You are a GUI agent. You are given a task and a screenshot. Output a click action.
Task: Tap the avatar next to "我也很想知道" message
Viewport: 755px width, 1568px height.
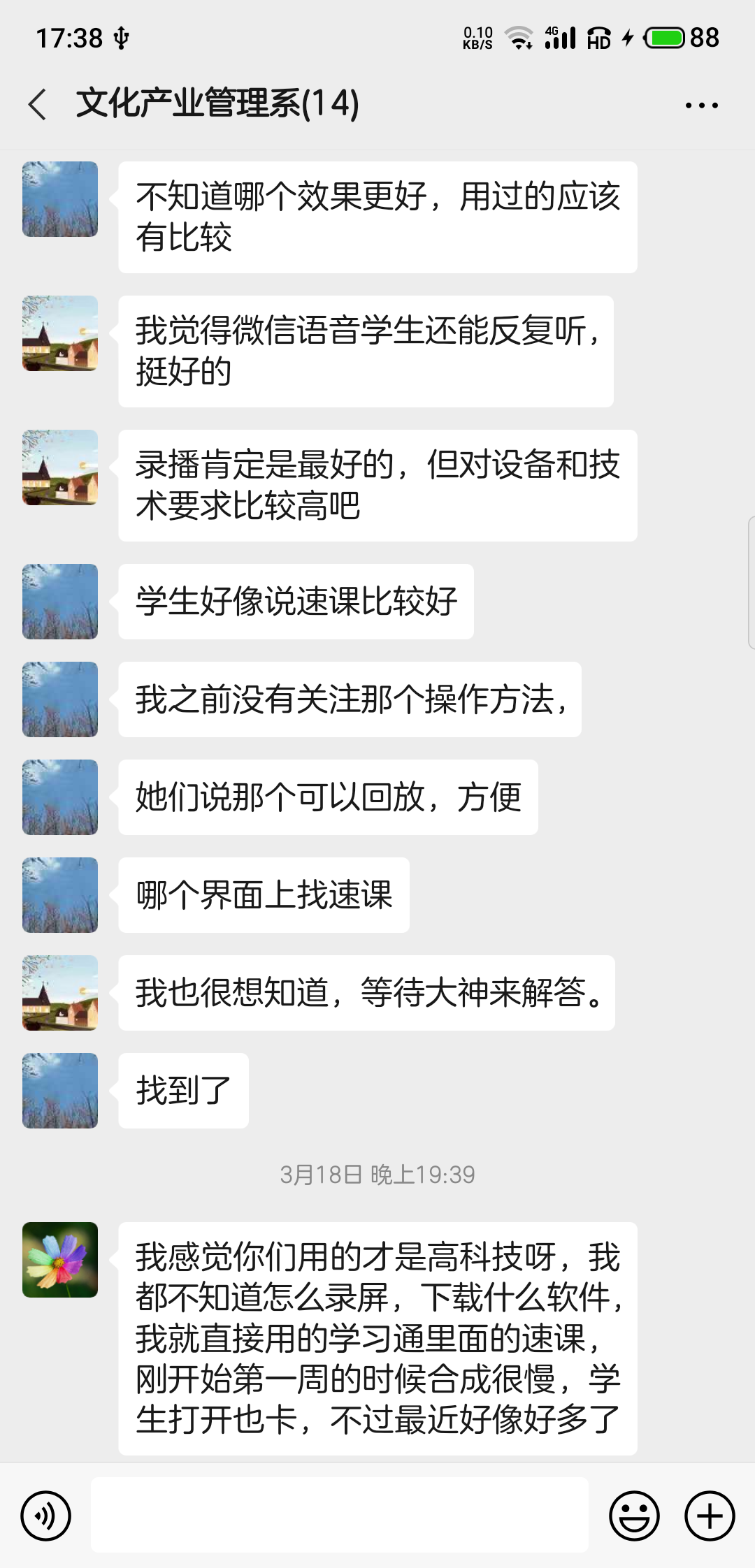tap(60, 993)
